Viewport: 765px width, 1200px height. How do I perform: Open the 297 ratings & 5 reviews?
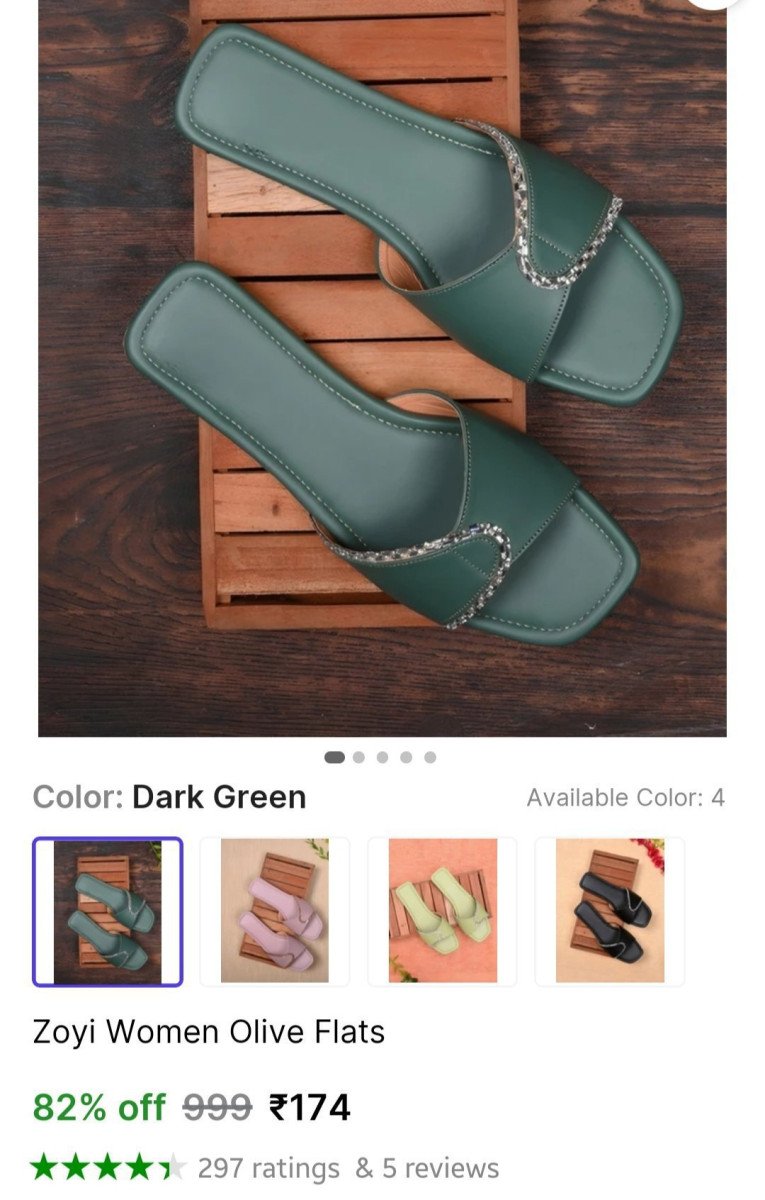pos(347,1167)
